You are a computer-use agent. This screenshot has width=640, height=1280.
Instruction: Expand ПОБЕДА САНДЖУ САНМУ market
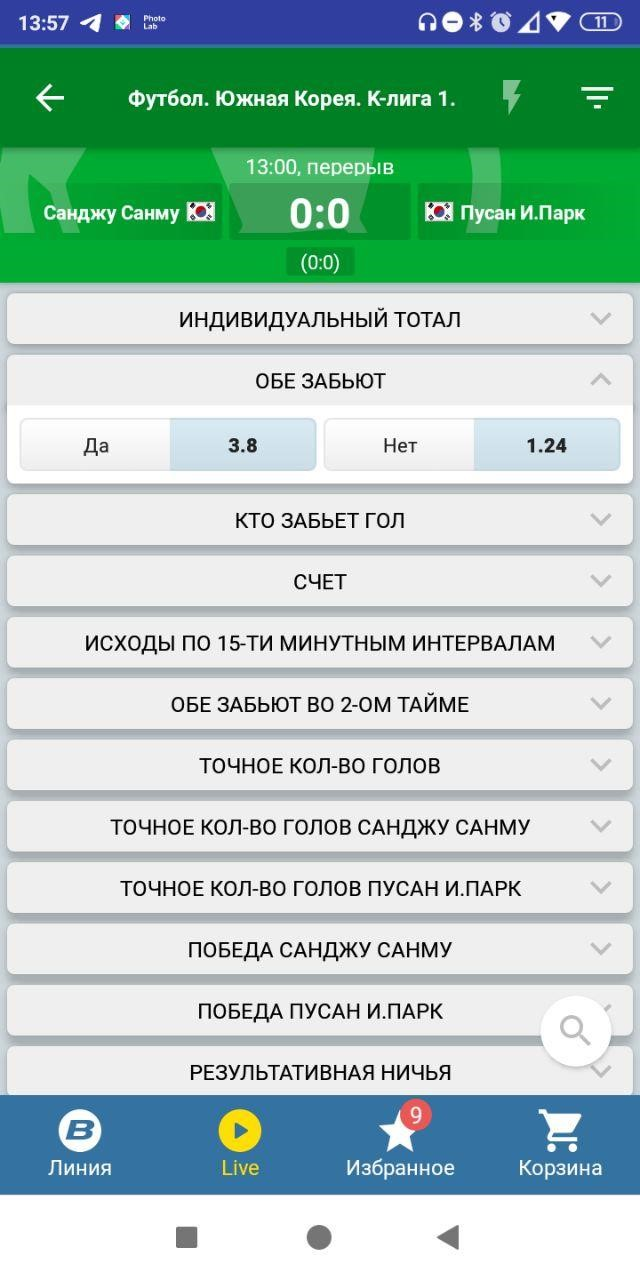320,949
